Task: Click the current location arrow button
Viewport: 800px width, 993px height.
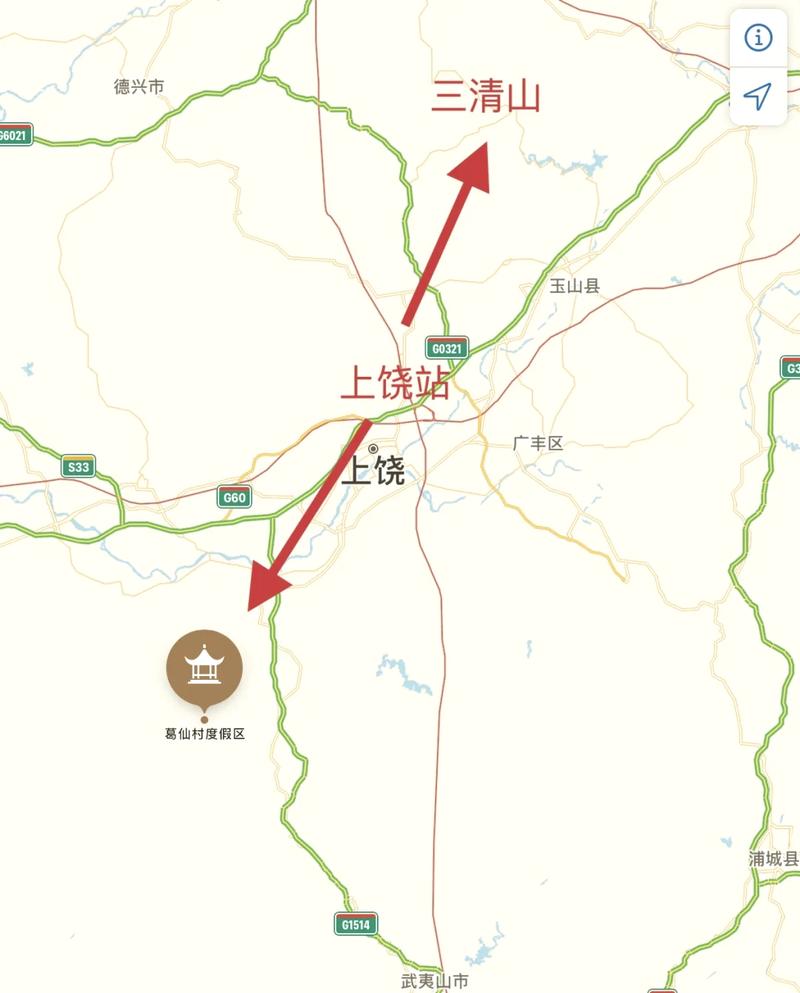Action: pyautogui.click(x=758, y=96)
